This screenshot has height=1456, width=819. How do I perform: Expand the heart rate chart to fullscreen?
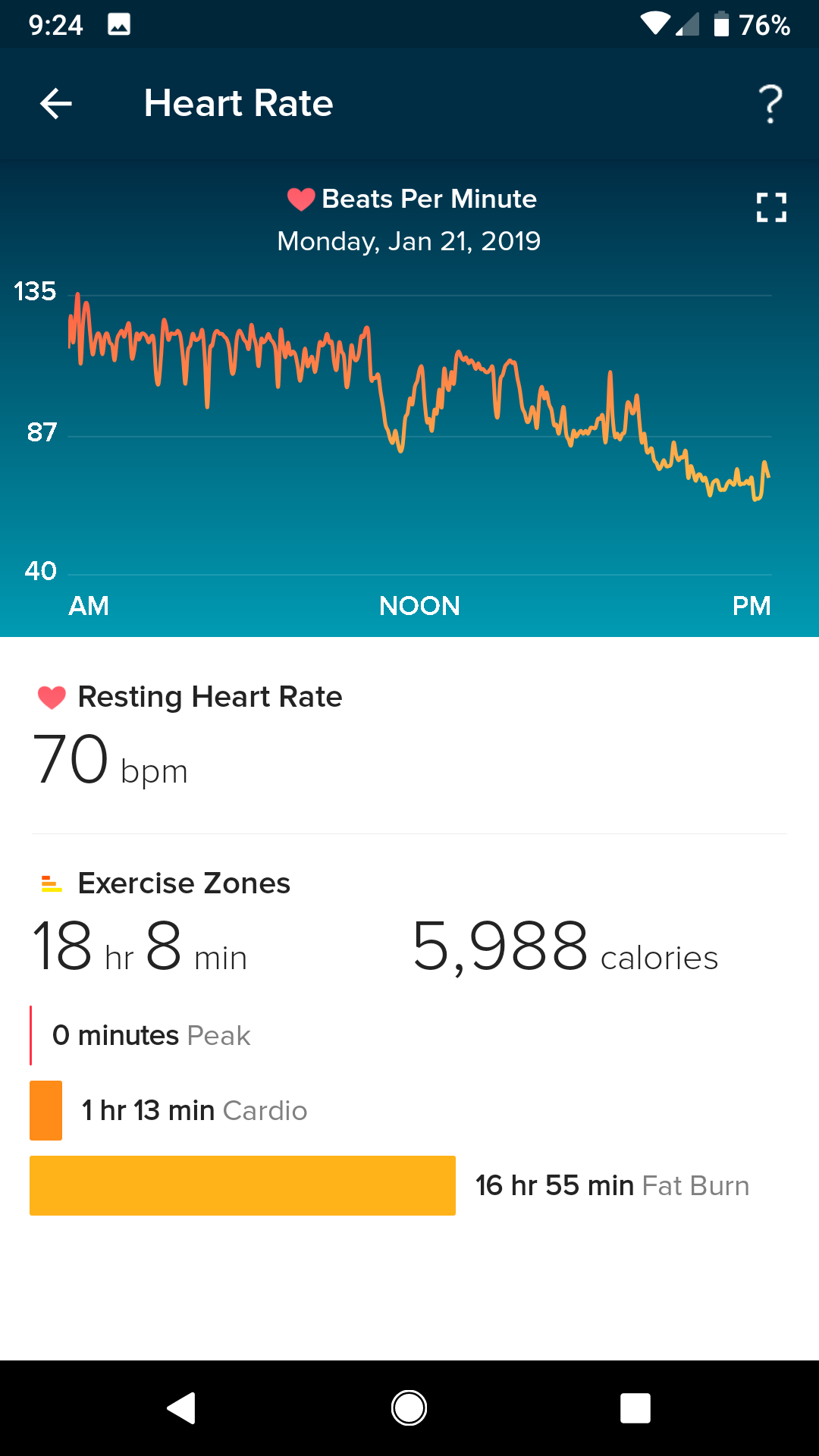[771, 207]
